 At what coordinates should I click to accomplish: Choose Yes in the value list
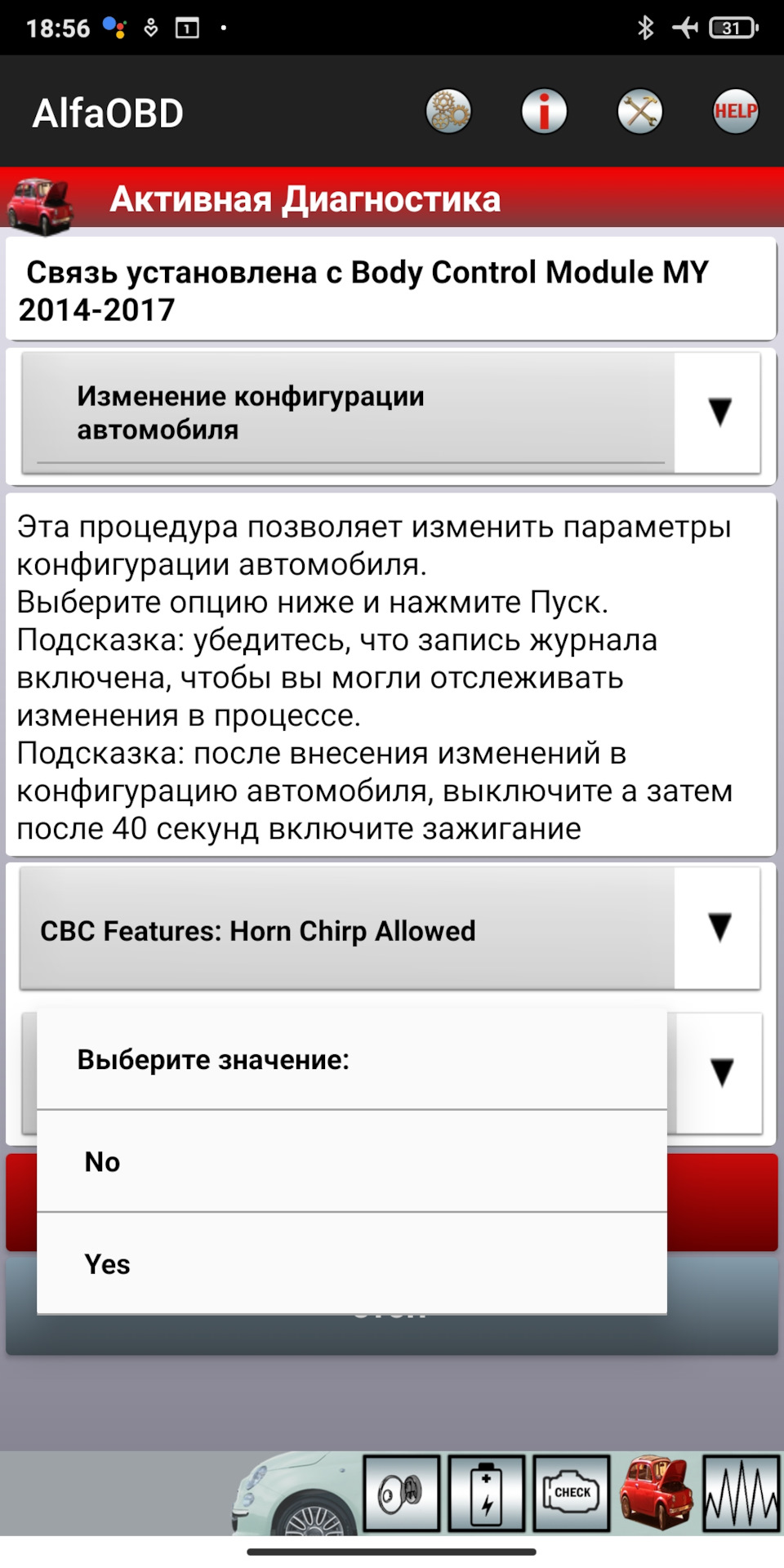[351, 1263]
